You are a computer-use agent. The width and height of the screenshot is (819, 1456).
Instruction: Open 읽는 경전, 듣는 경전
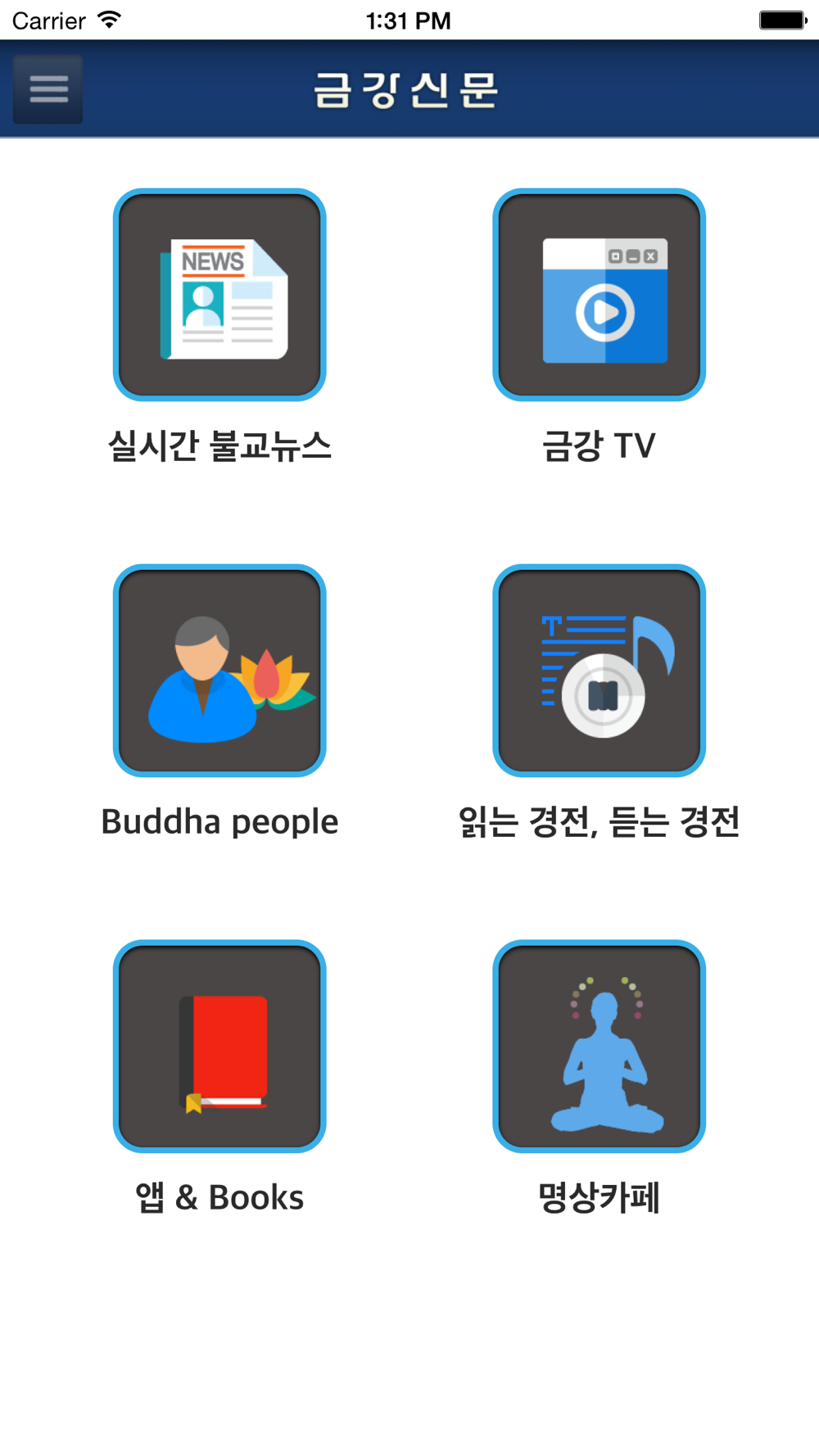599,671
